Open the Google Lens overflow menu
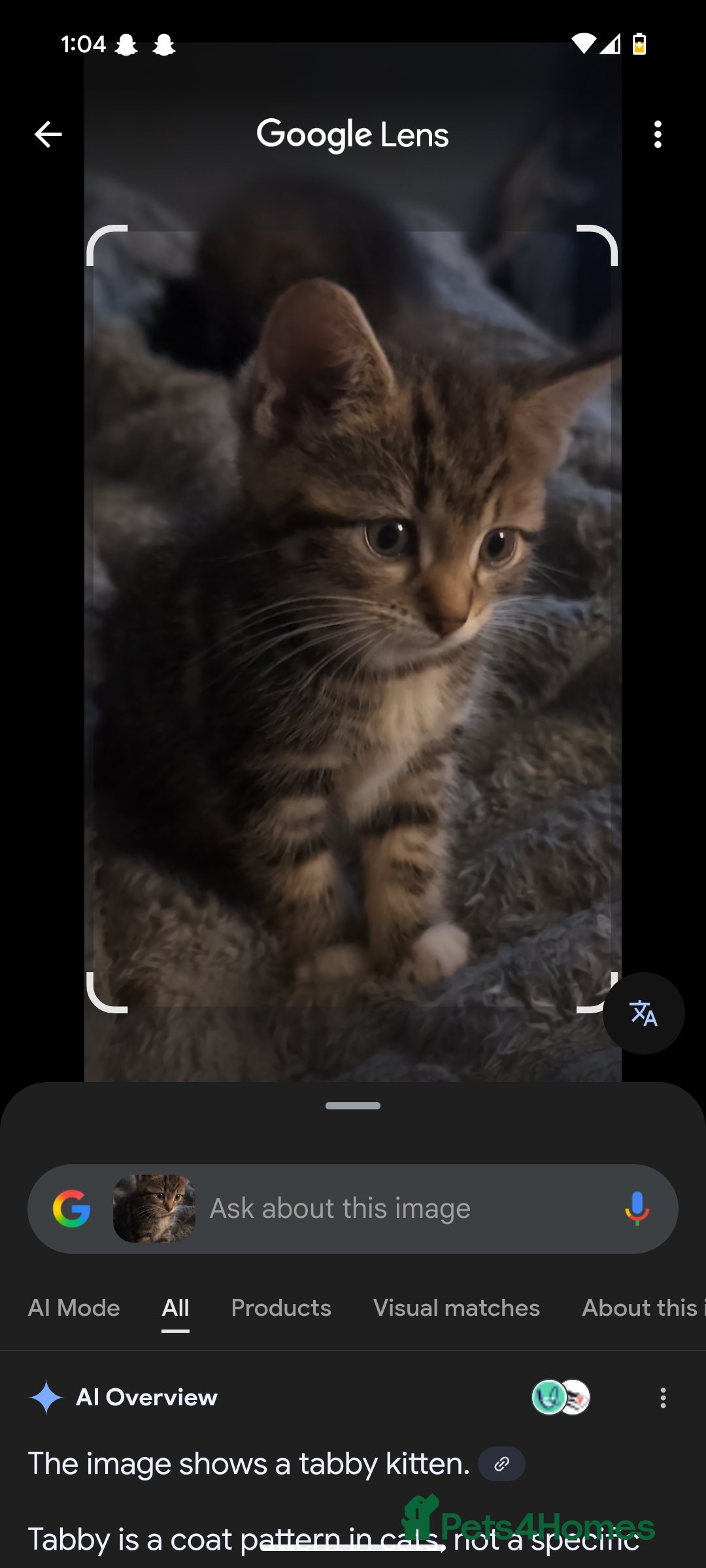This screenshot has width=706, height=1568. [658, 135]
